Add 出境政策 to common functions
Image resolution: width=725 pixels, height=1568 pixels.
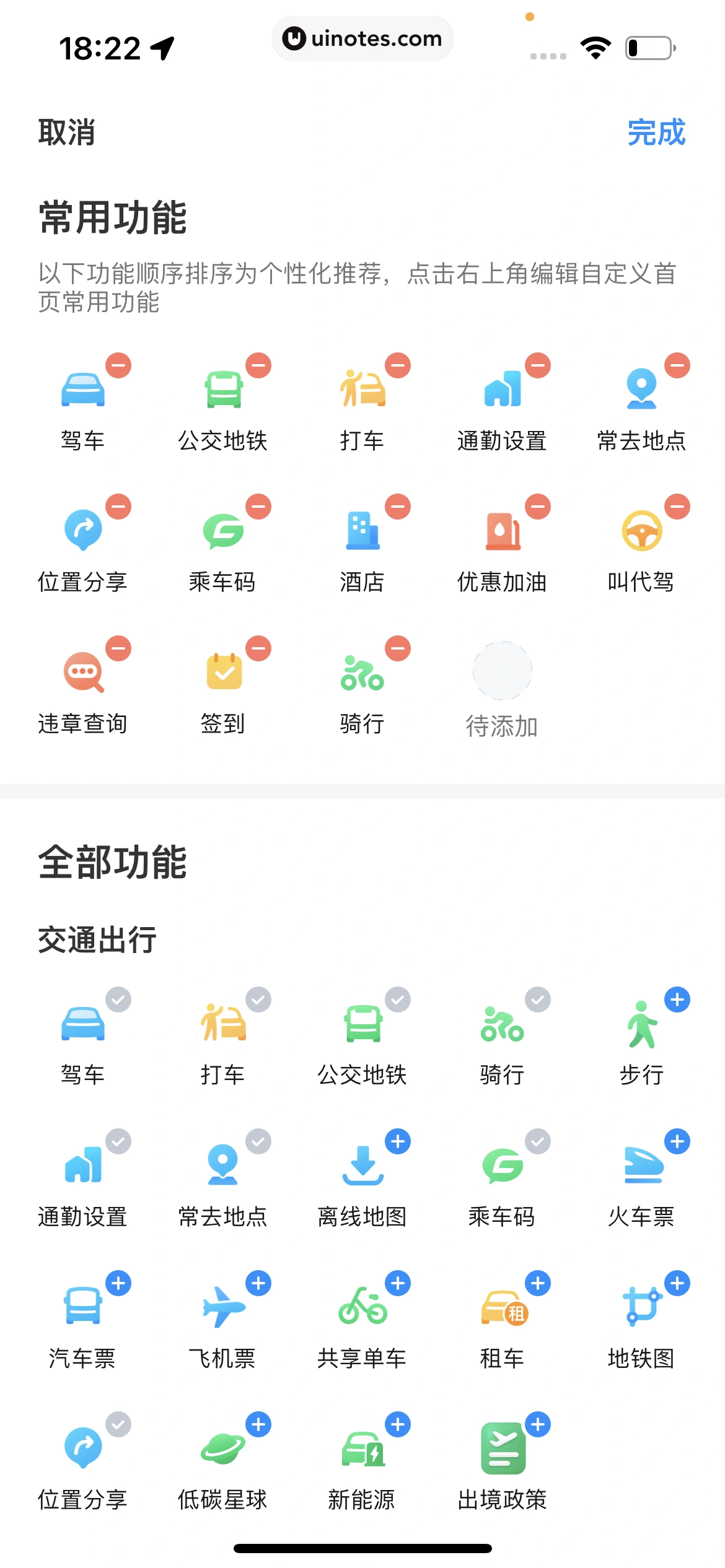point(538,1424)
